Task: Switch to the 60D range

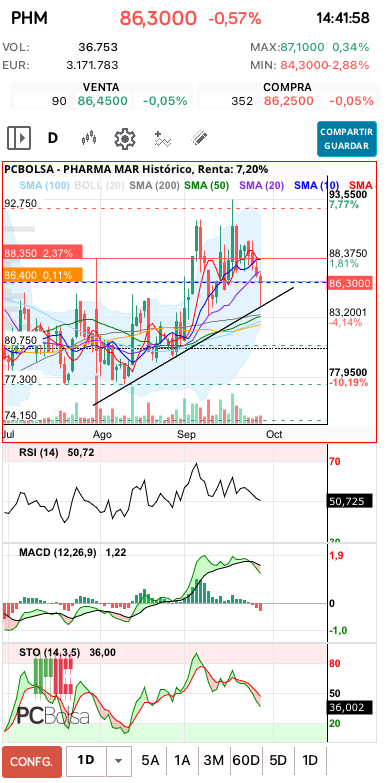Action: [x=246, y=761]
